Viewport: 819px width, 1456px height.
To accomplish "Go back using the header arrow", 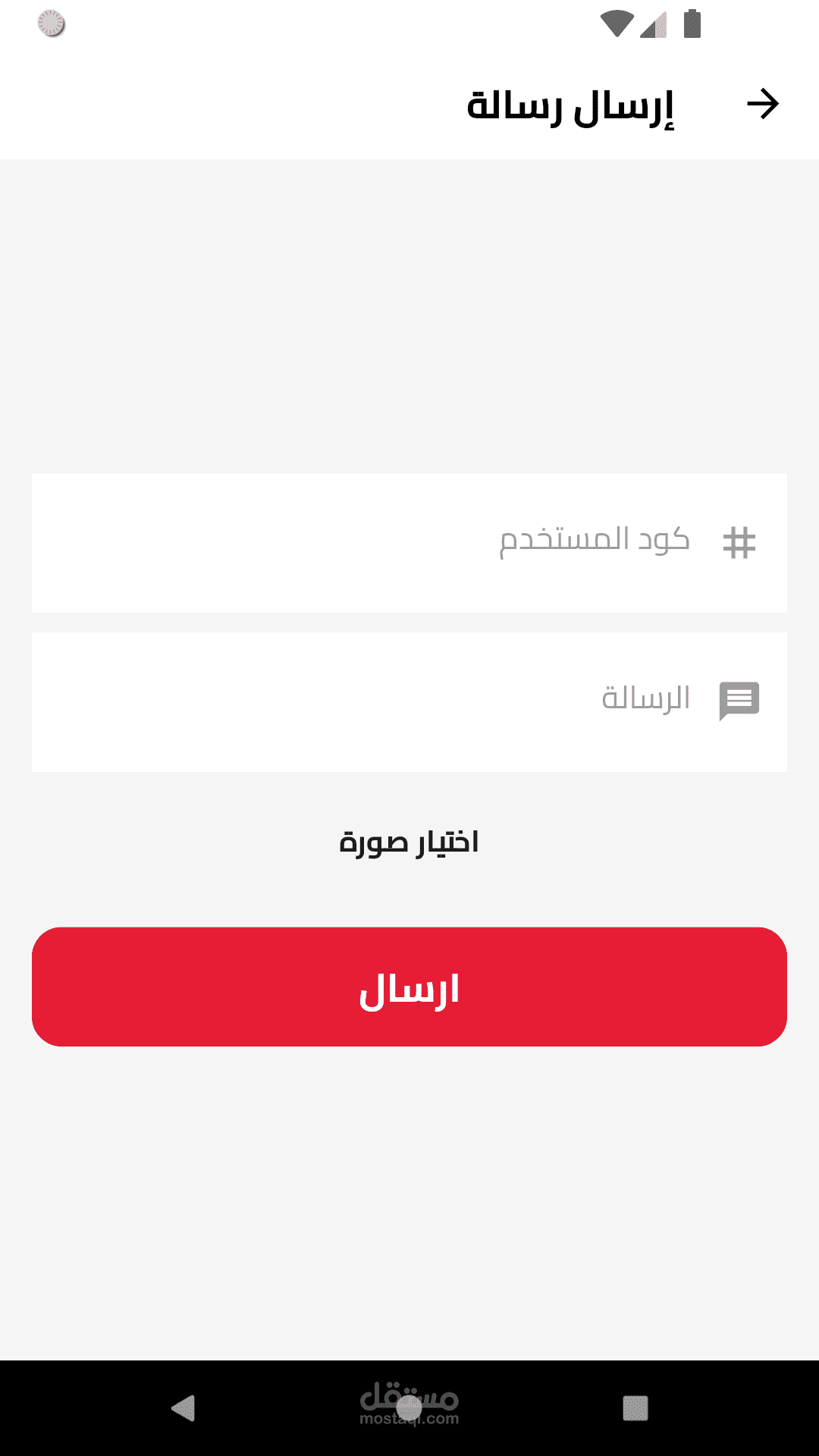I will coord(763,104).
